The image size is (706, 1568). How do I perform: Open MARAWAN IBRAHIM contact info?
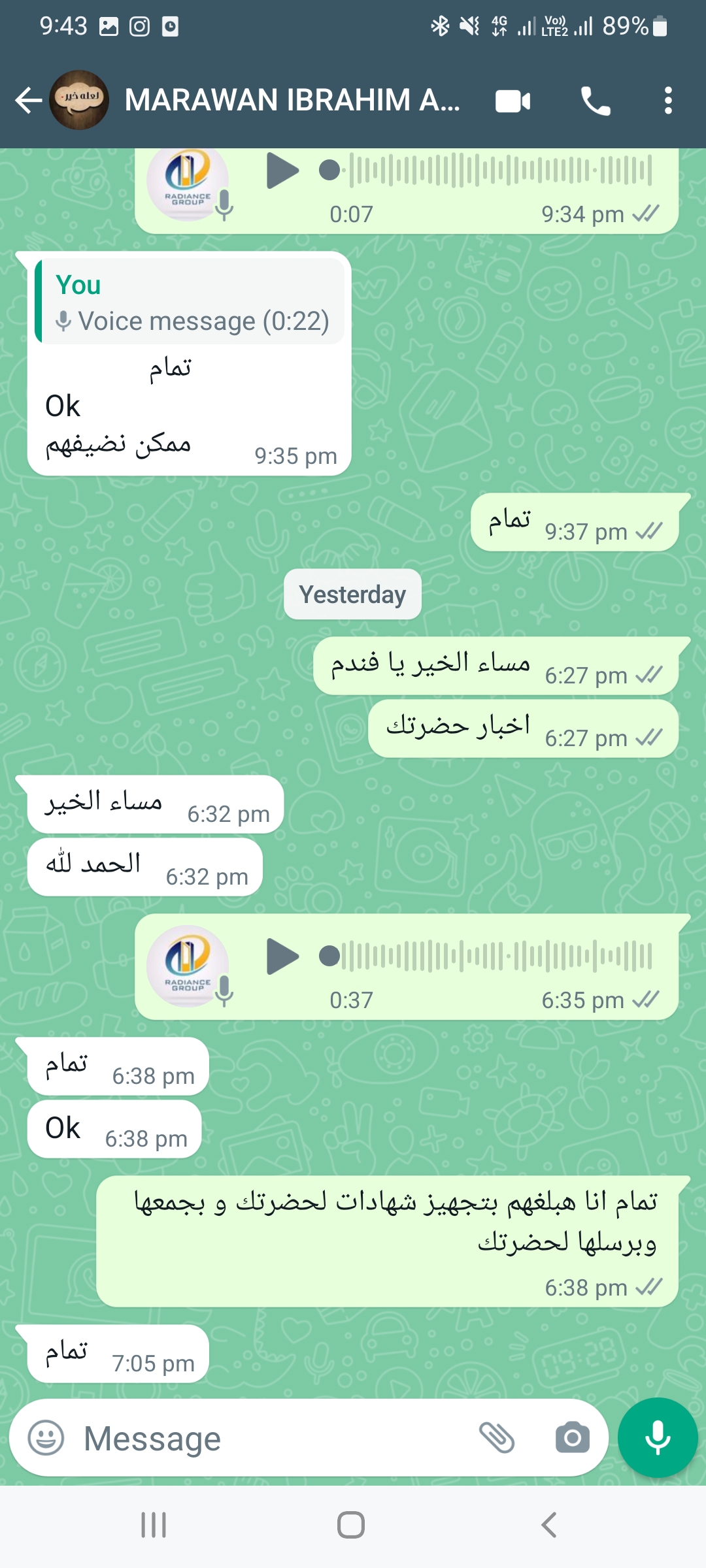pyautogui.click(x=292, y=101)
